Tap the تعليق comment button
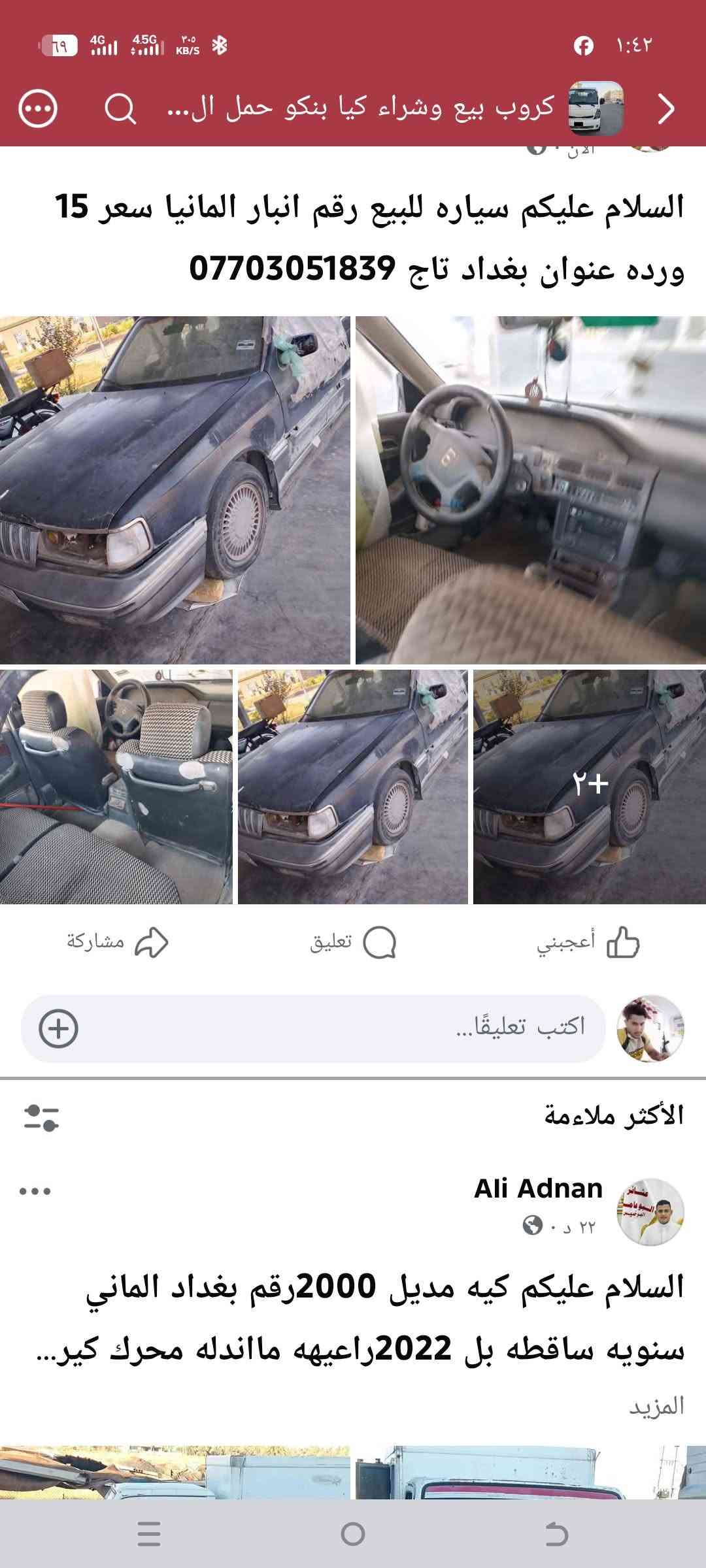 tap(353, 943)
